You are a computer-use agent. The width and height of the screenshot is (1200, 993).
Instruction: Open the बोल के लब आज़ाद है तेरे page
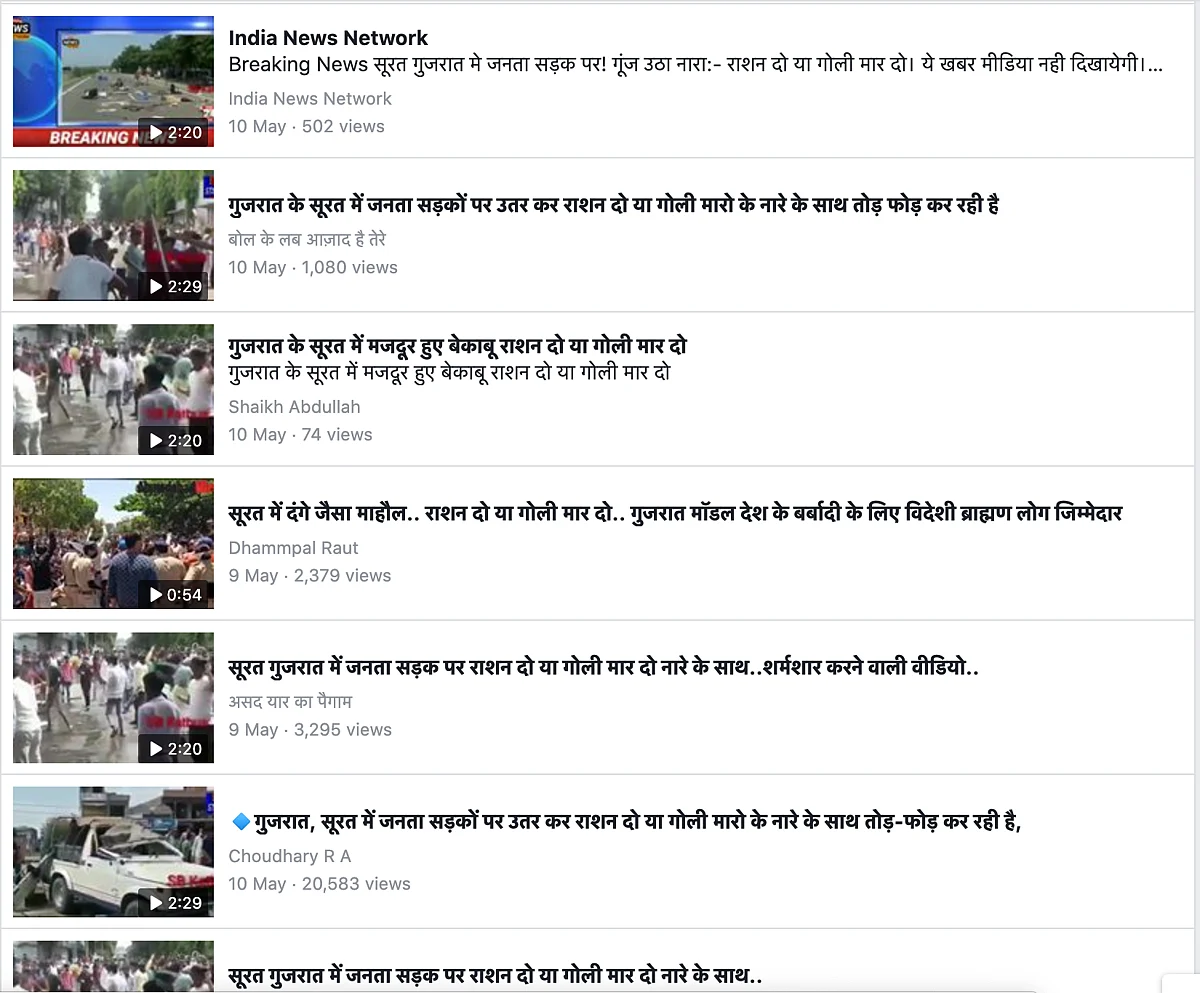click(x=307, y=240)
